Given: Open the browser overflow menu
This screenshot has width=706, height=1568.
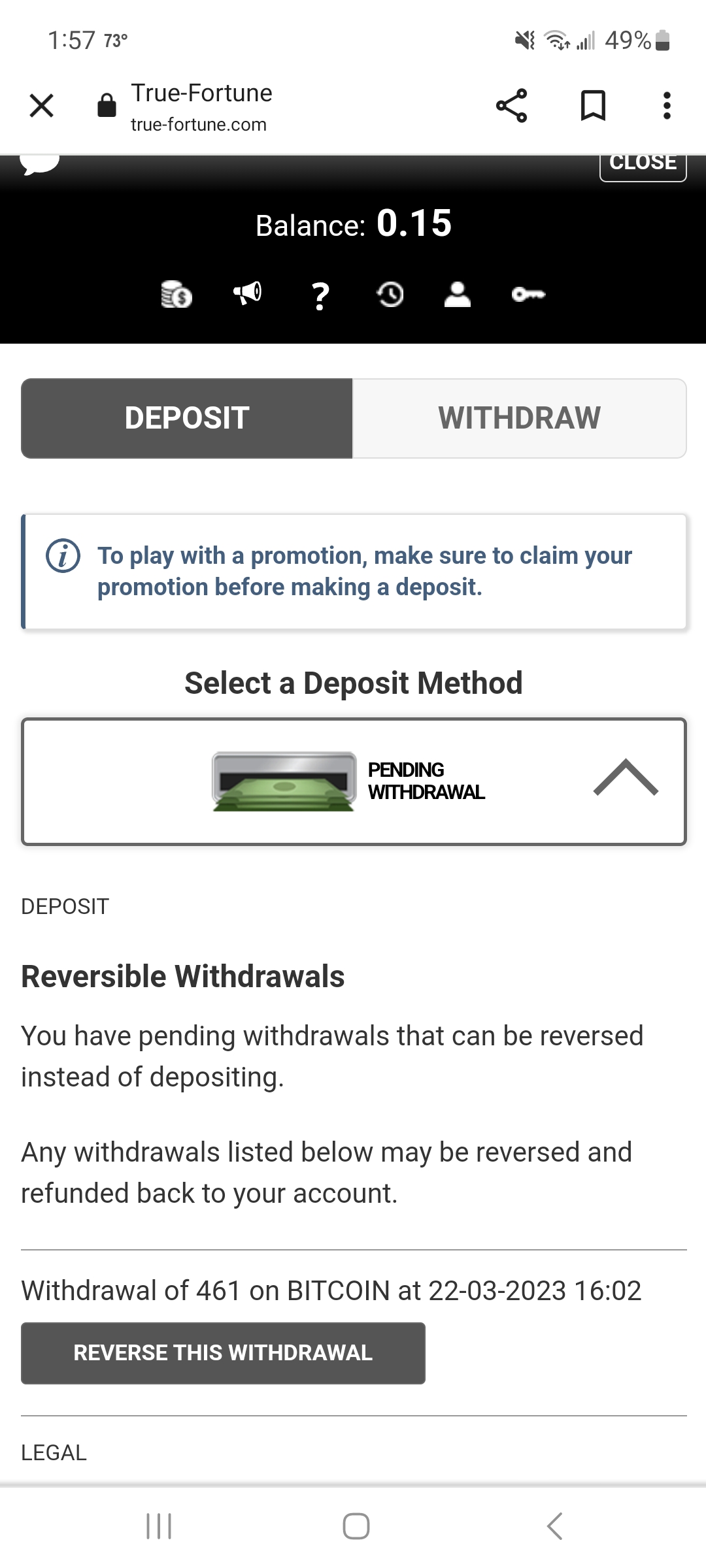Looking at the screenshot, I should [x=667, y=105].
